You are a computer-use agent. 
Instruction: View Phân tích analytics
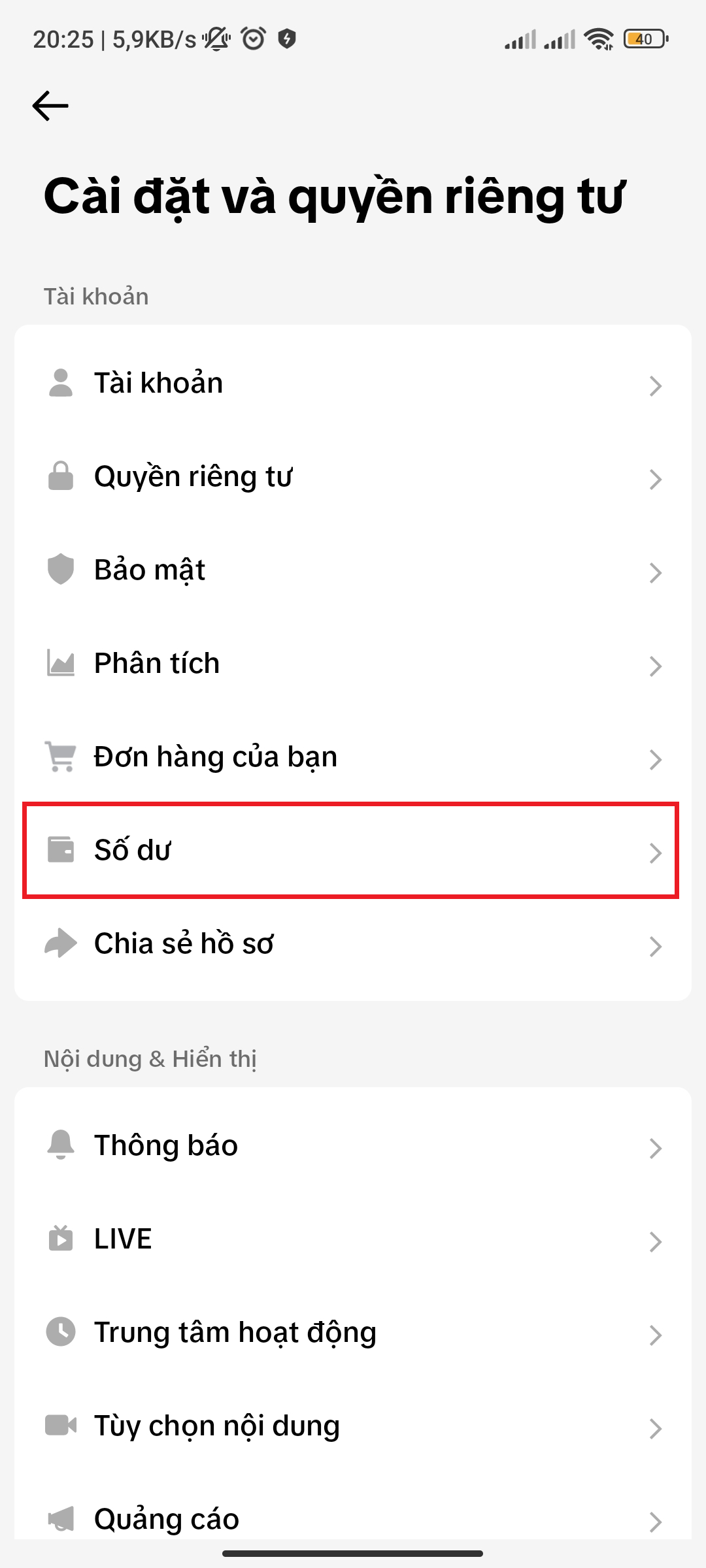tap(353, 664)
